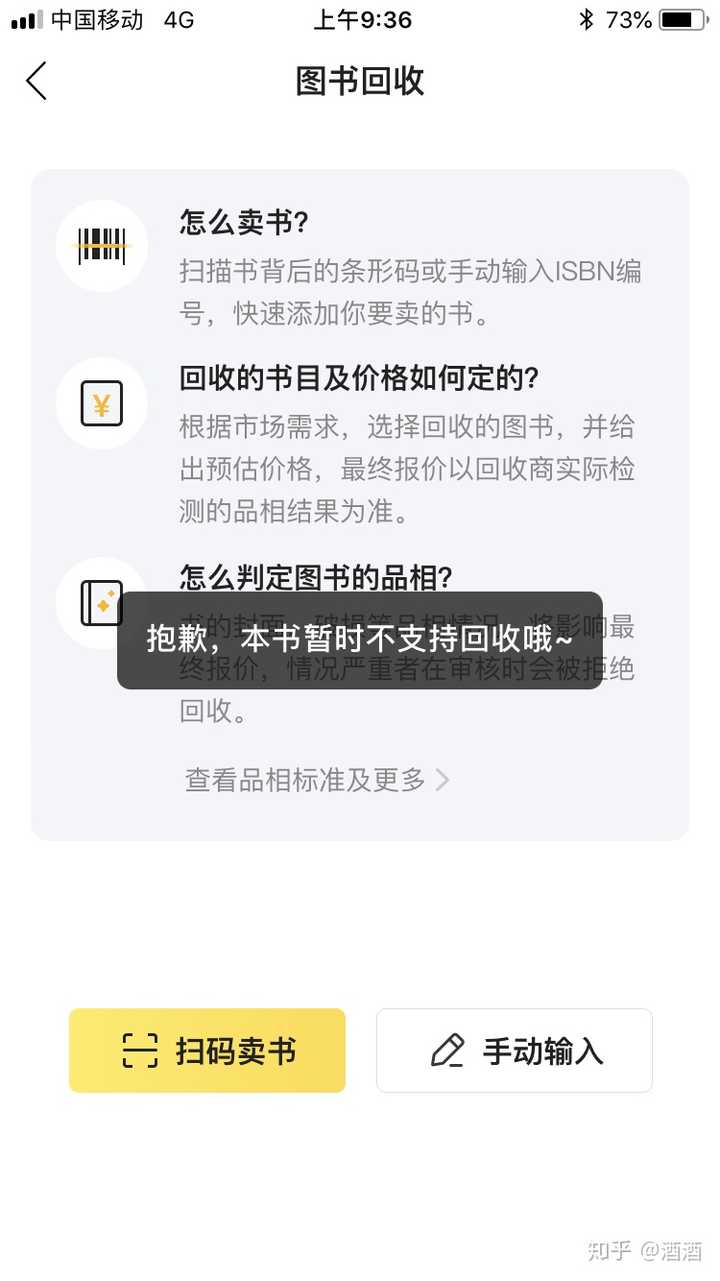Tap 扫码卖书 to scan a barcode
720x1281 pixels.
tap(207, 1050)
